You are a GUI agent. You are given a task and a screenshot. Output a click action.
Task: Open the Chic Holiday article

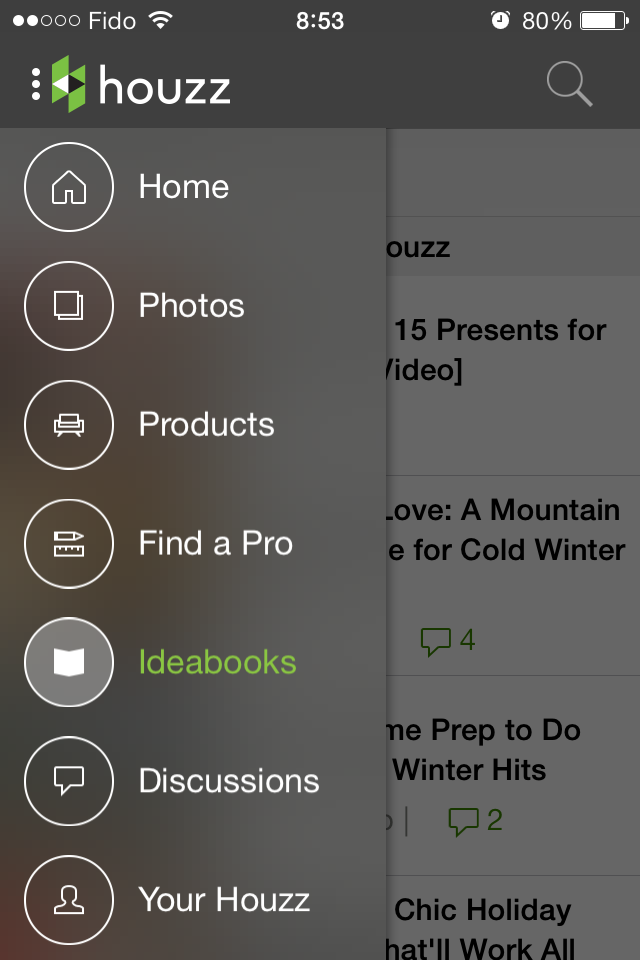[513, 918]
